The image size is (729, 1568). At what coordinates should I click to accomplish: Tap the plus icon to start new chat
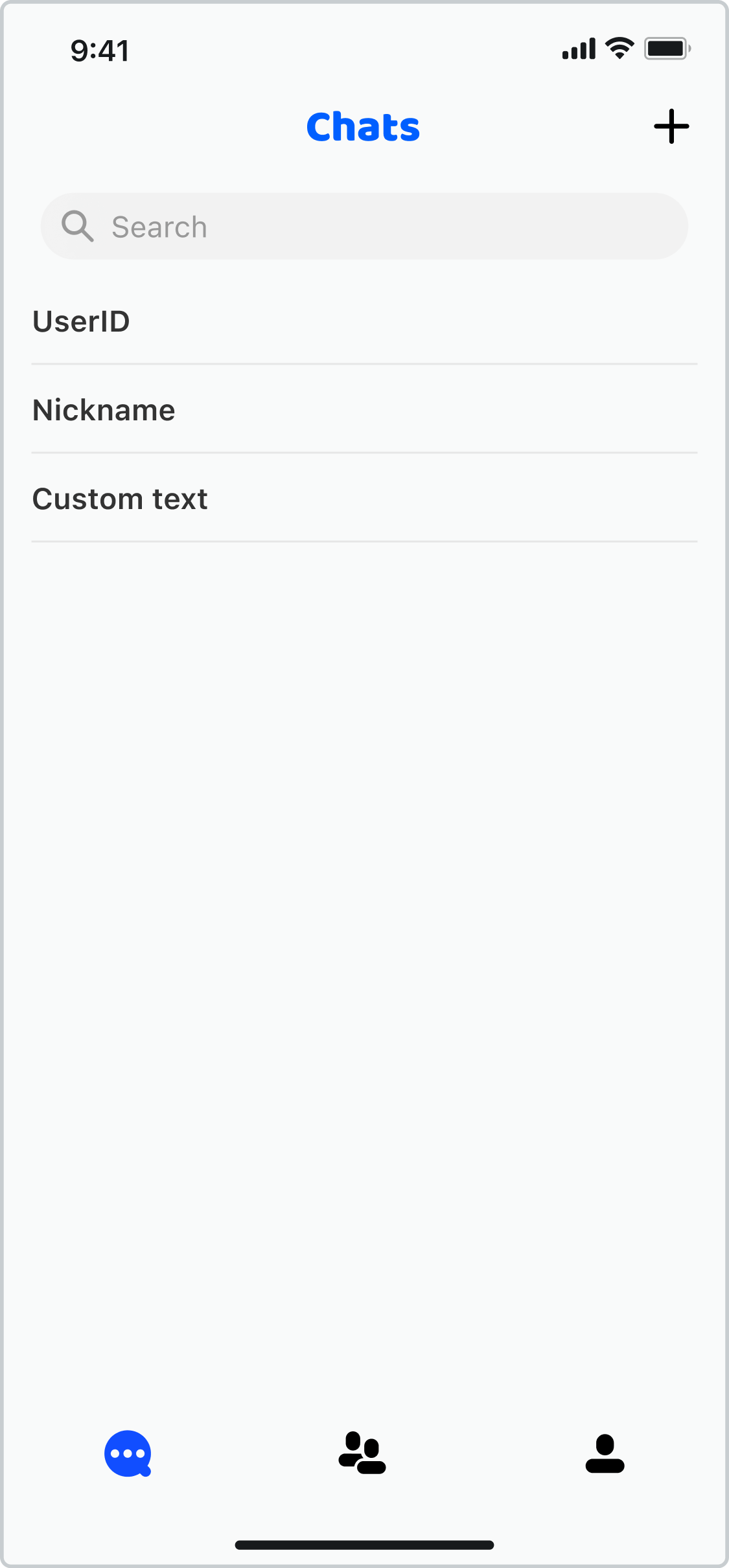[x=671, y=126]
